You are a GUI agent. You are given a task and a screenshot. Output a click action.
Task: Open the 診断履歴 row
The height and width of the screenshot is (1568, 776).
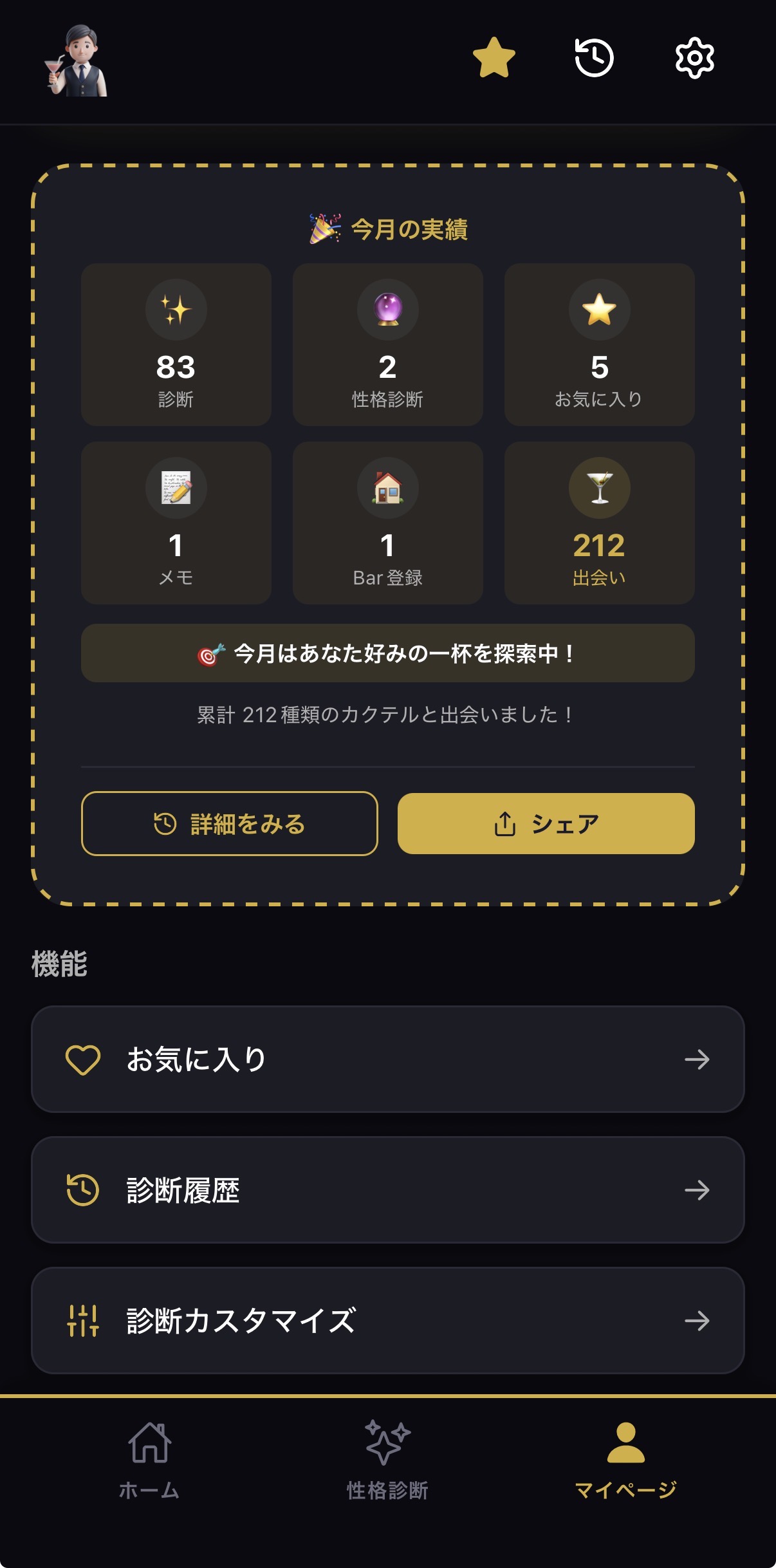(x=387, y=1190)
